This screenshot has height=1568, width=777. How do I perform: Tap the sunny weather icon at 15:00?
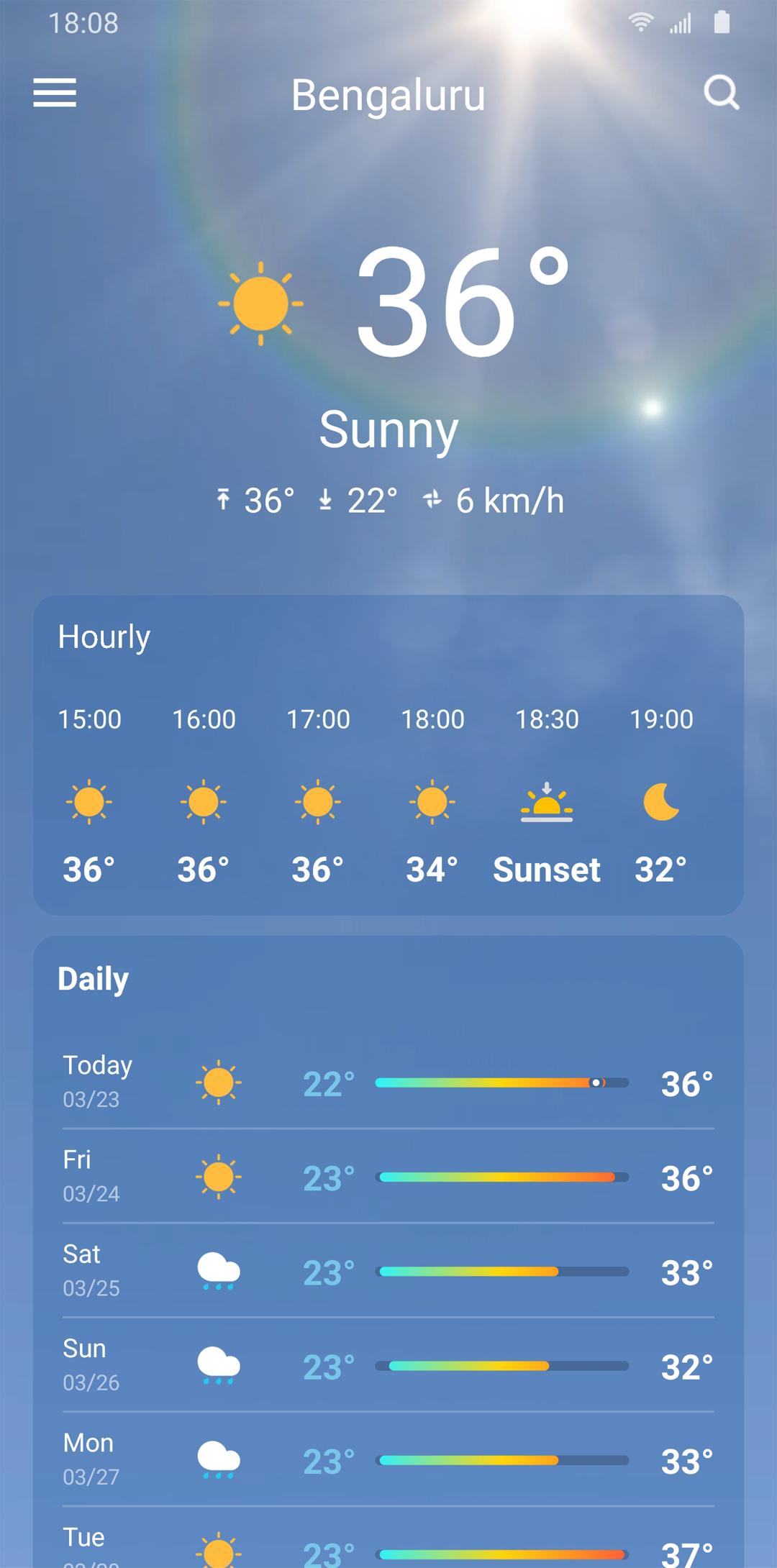(88, 803)
